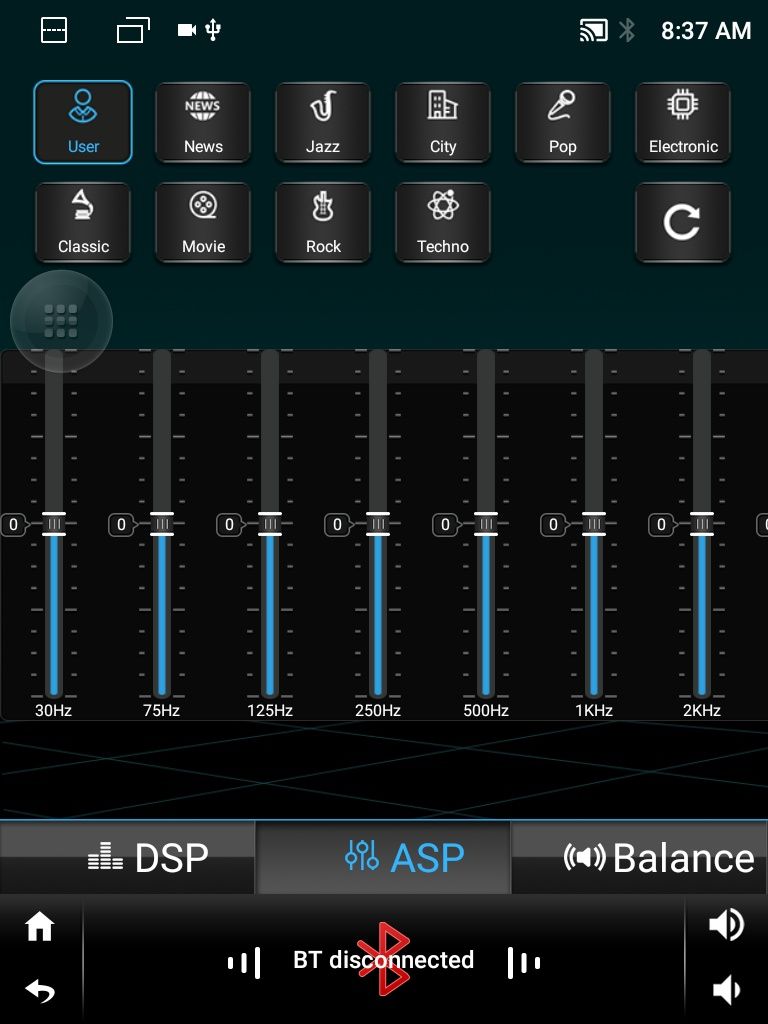Open the ASP tab
Screen dimensions: 768x1024
tap(384, 857)
